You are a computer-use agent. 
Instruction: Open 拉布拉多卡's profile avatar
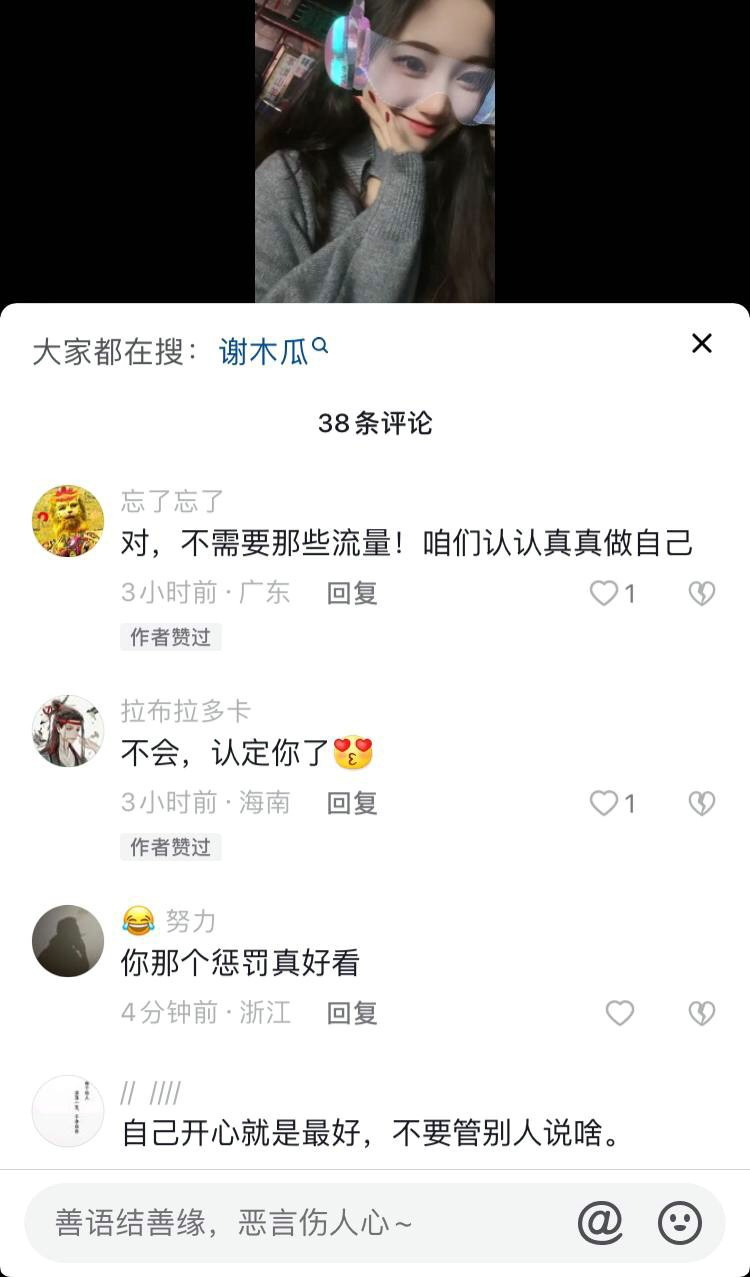pyautogui.click(x=68, y=731)
